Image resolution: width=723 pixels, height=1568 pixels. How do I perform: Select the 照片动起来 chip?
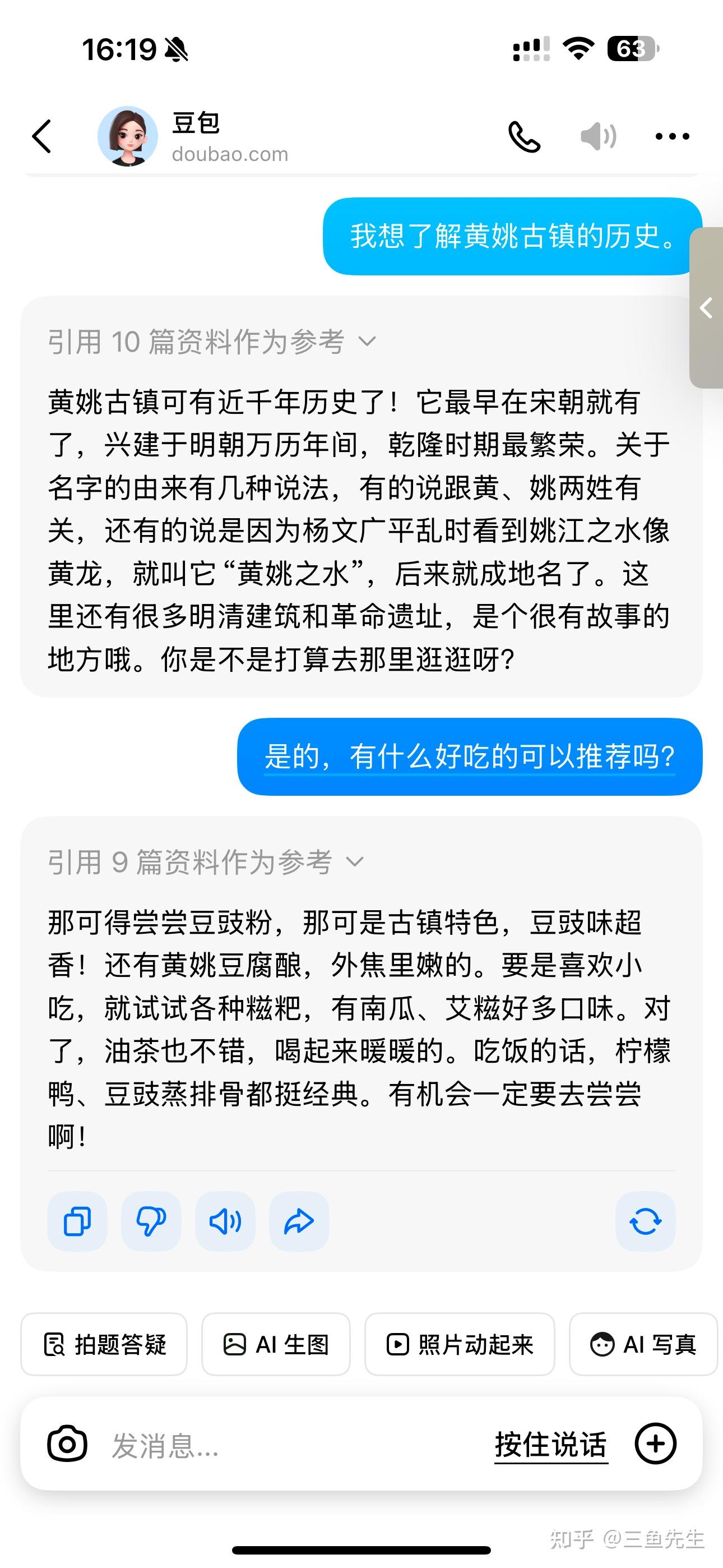[x=460, y=1344]
